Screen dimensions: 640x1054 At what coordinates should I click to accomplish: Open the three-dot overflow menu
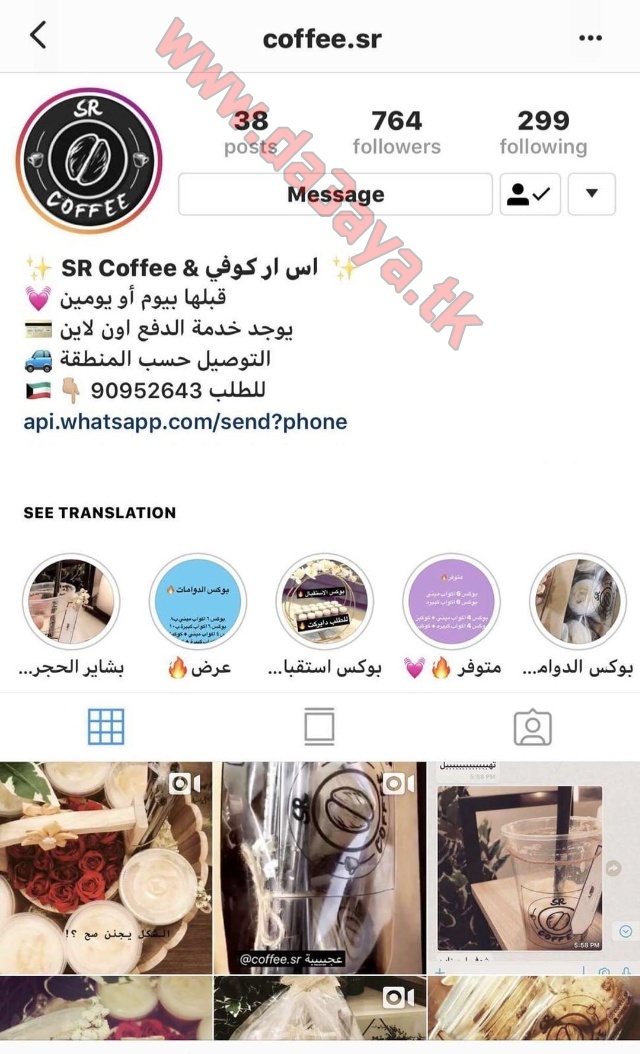click(590, 38)
